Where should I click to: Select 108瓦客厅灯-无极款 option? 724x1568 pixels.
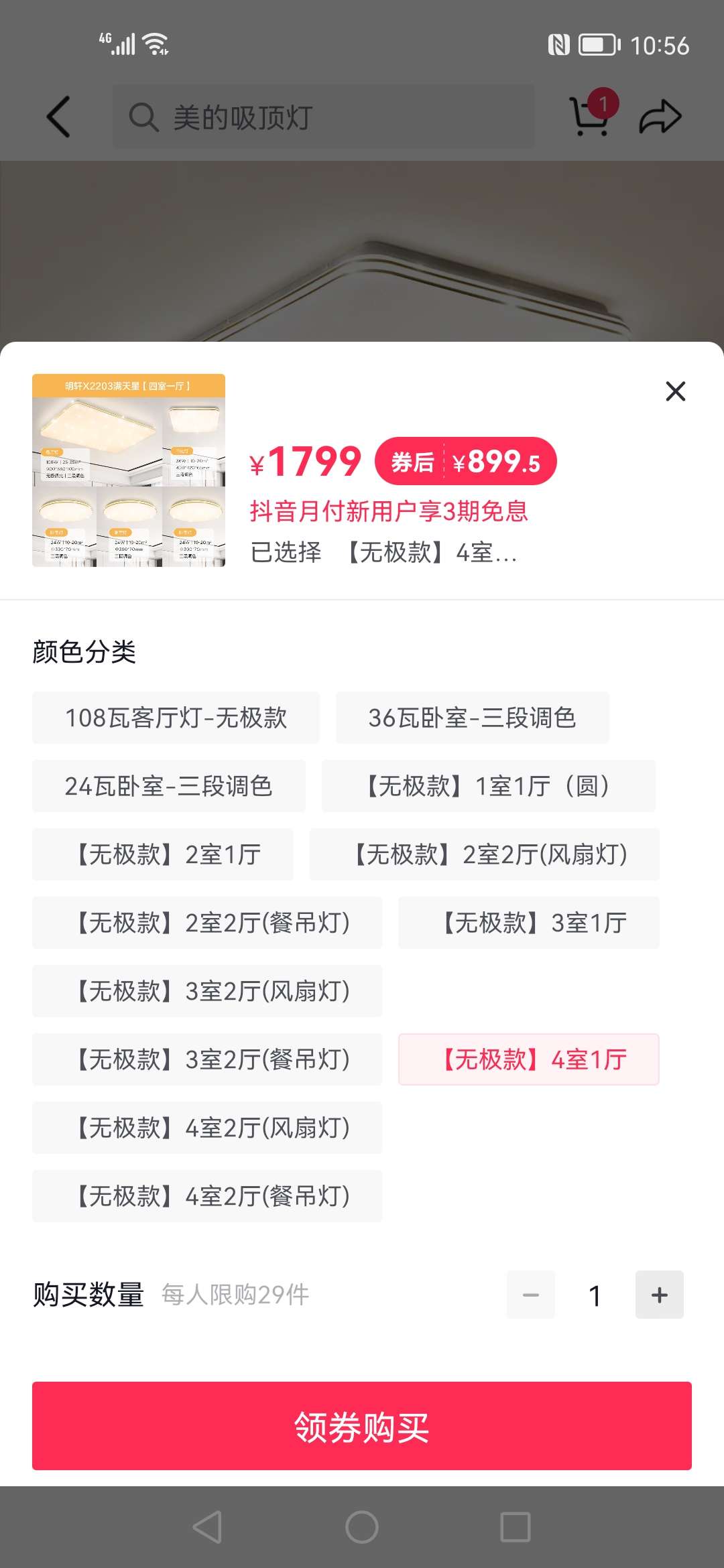[x=176, y=718]
